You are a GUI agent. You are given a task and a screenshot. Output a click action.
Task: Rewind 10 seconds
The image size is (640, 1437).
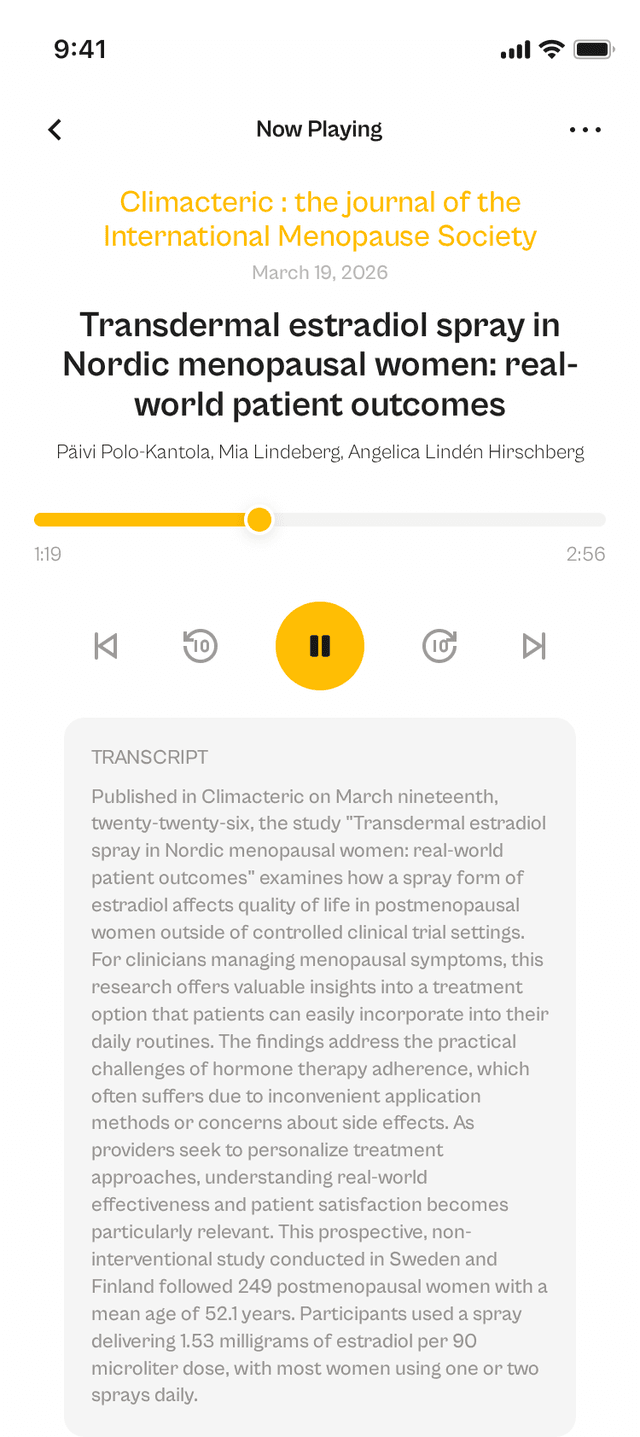200,646
